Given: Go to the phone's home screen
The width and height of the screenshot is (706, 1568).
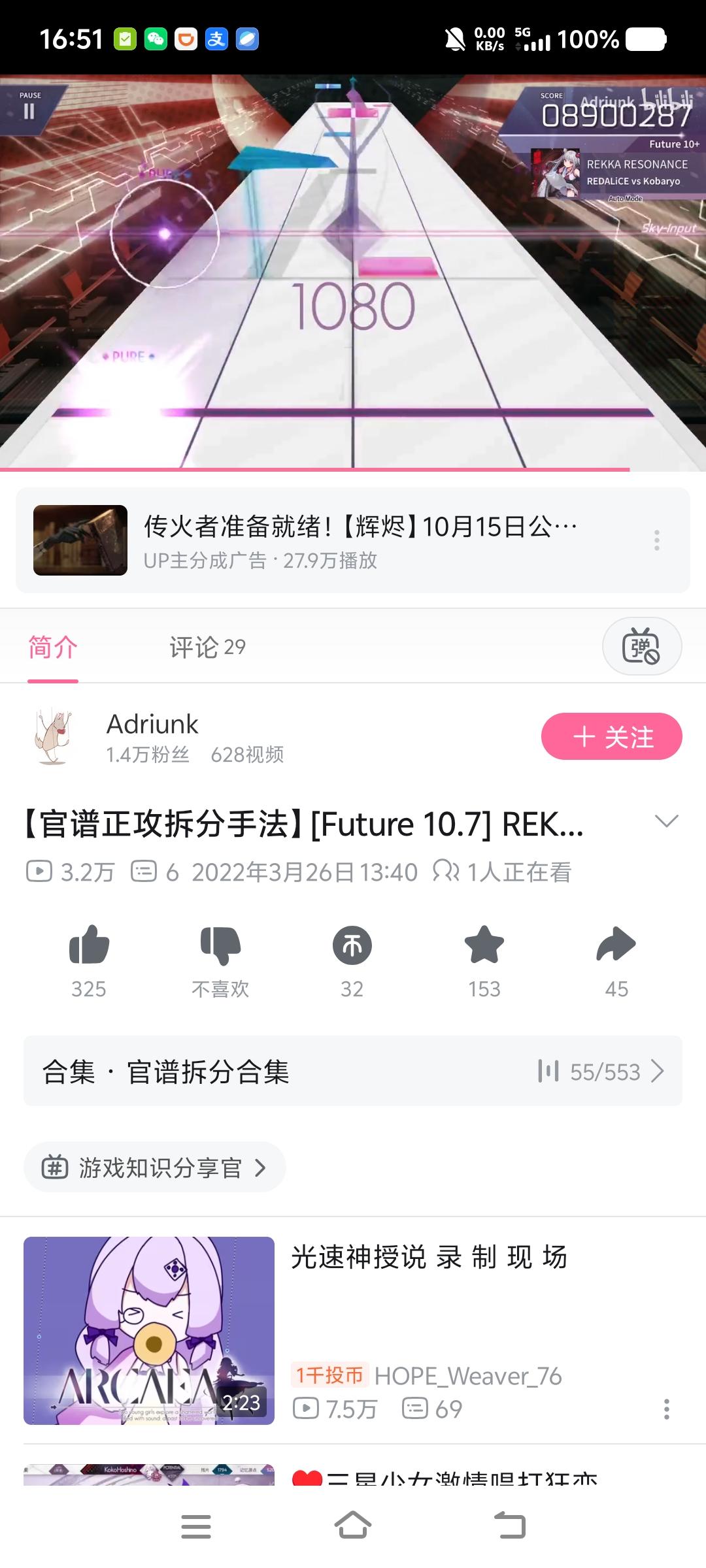Looking at the screenshot, I should tap(353, 1527).
